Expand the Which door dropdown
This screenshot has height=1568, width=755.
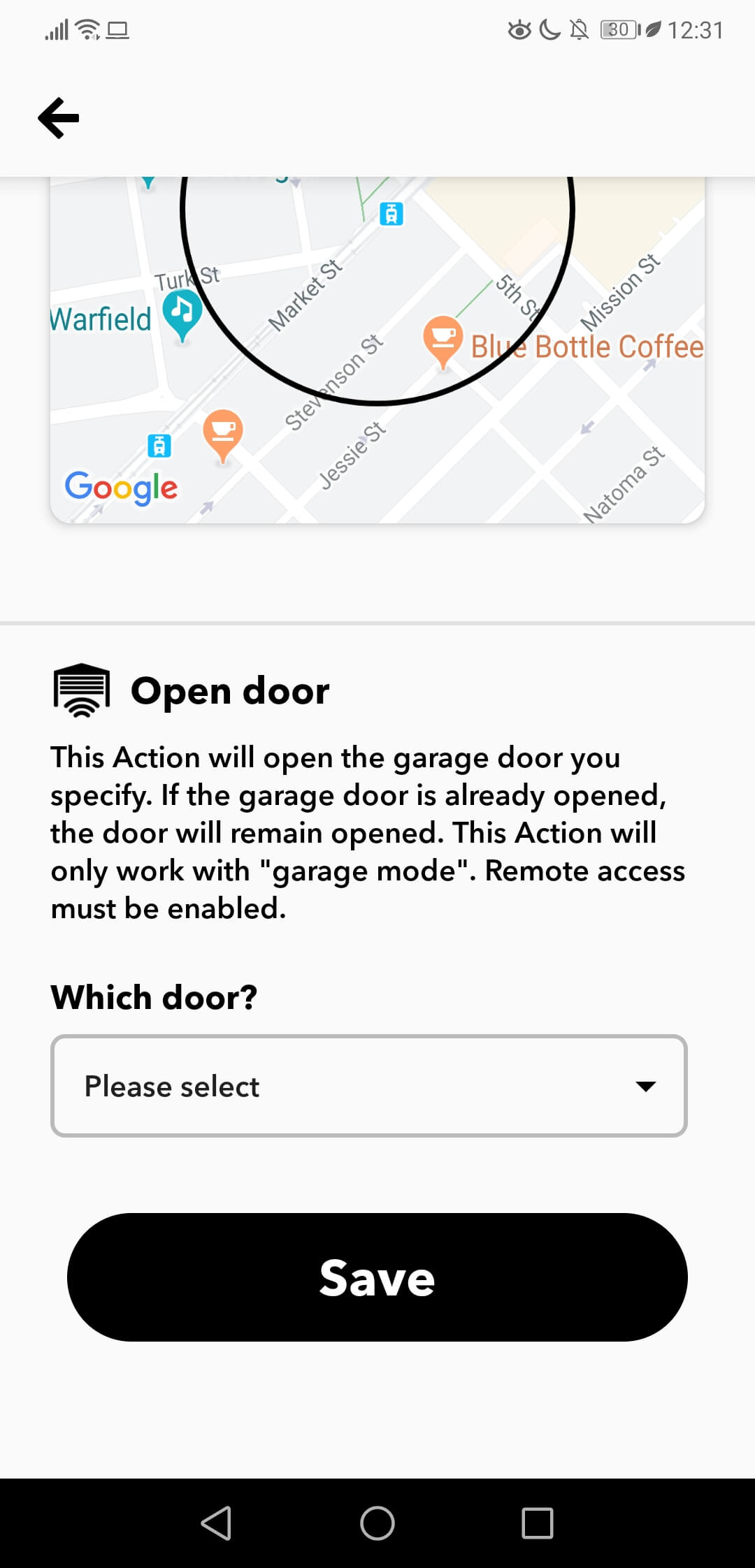point(369,1086)
